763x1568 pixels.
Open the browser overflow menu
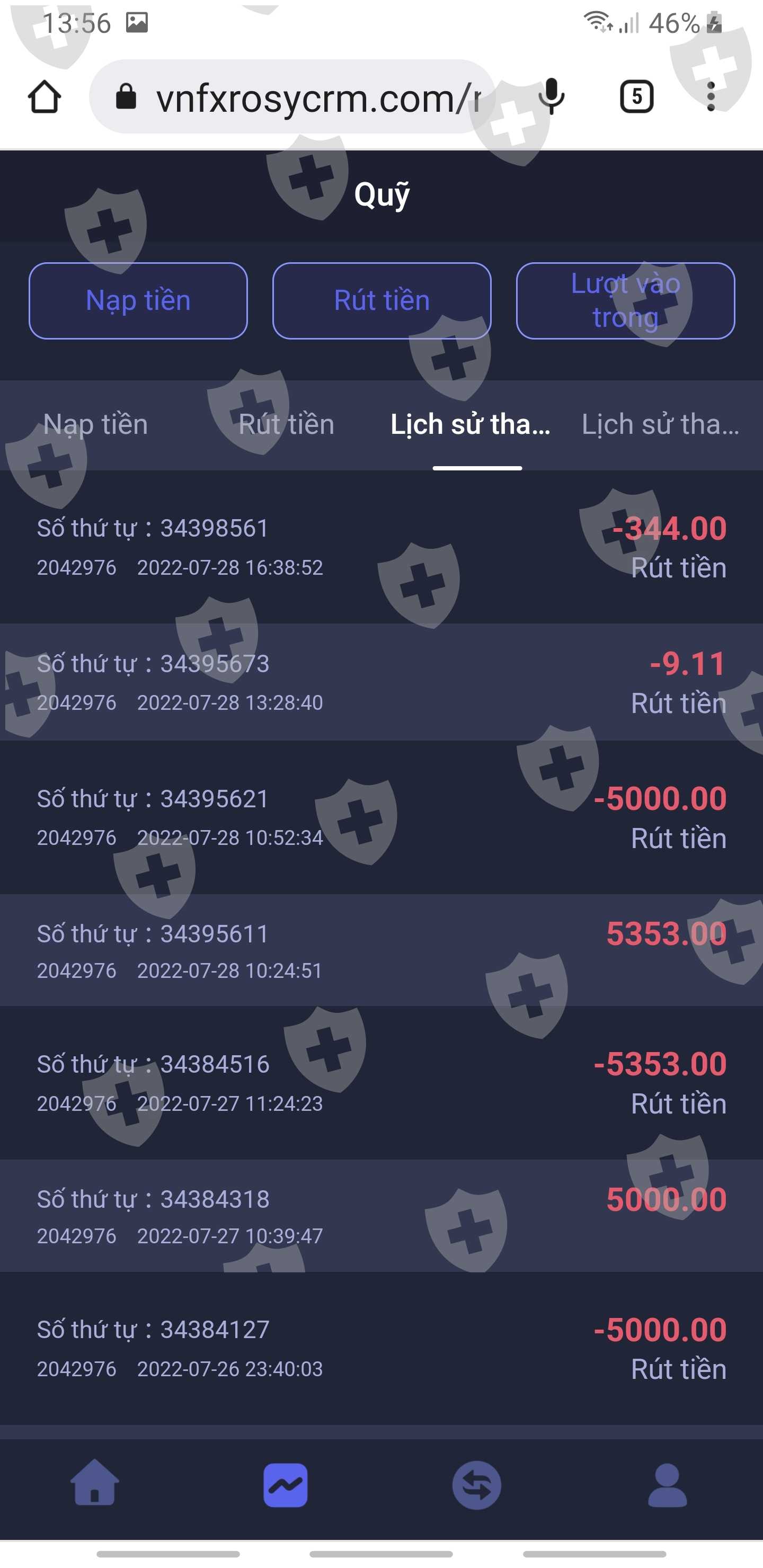point(711,97)
